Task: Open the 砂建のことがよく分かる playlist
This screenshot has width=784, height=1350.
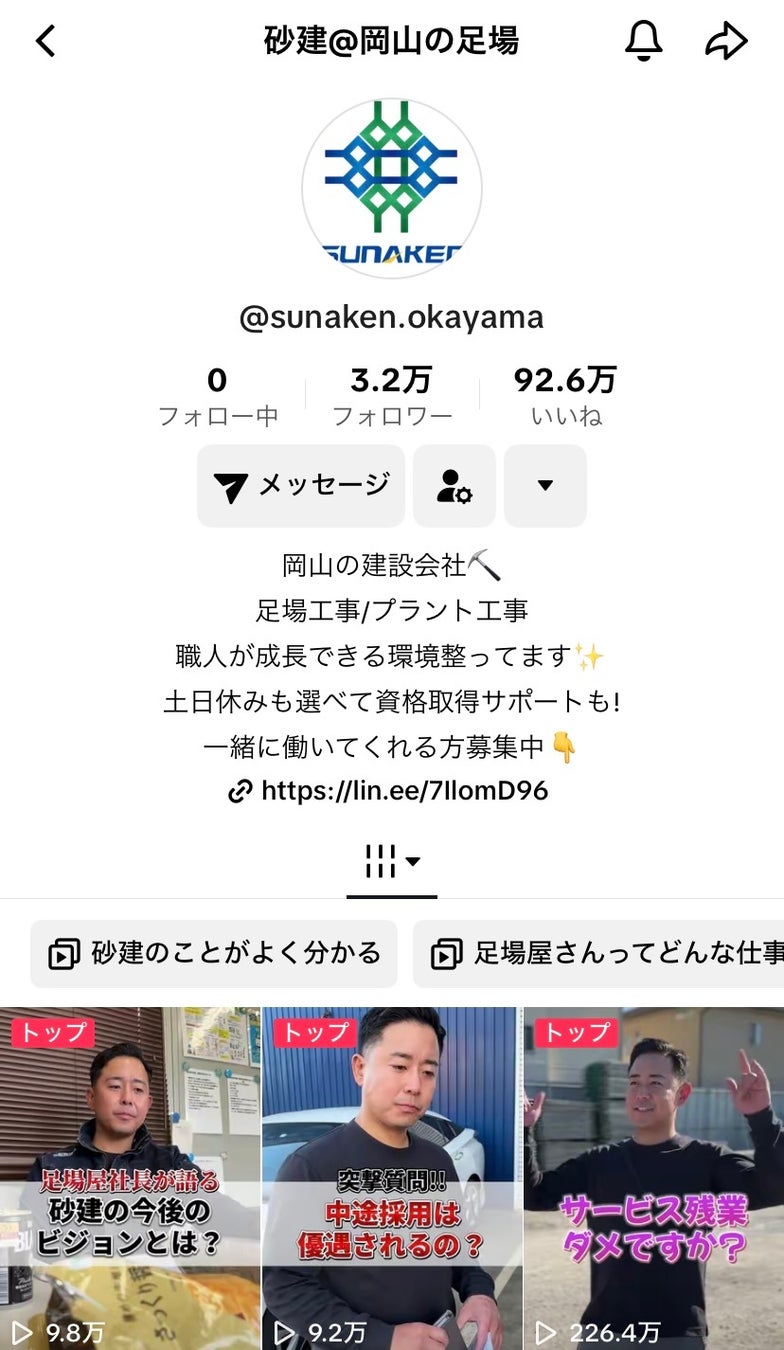Action: pos(214,954)
